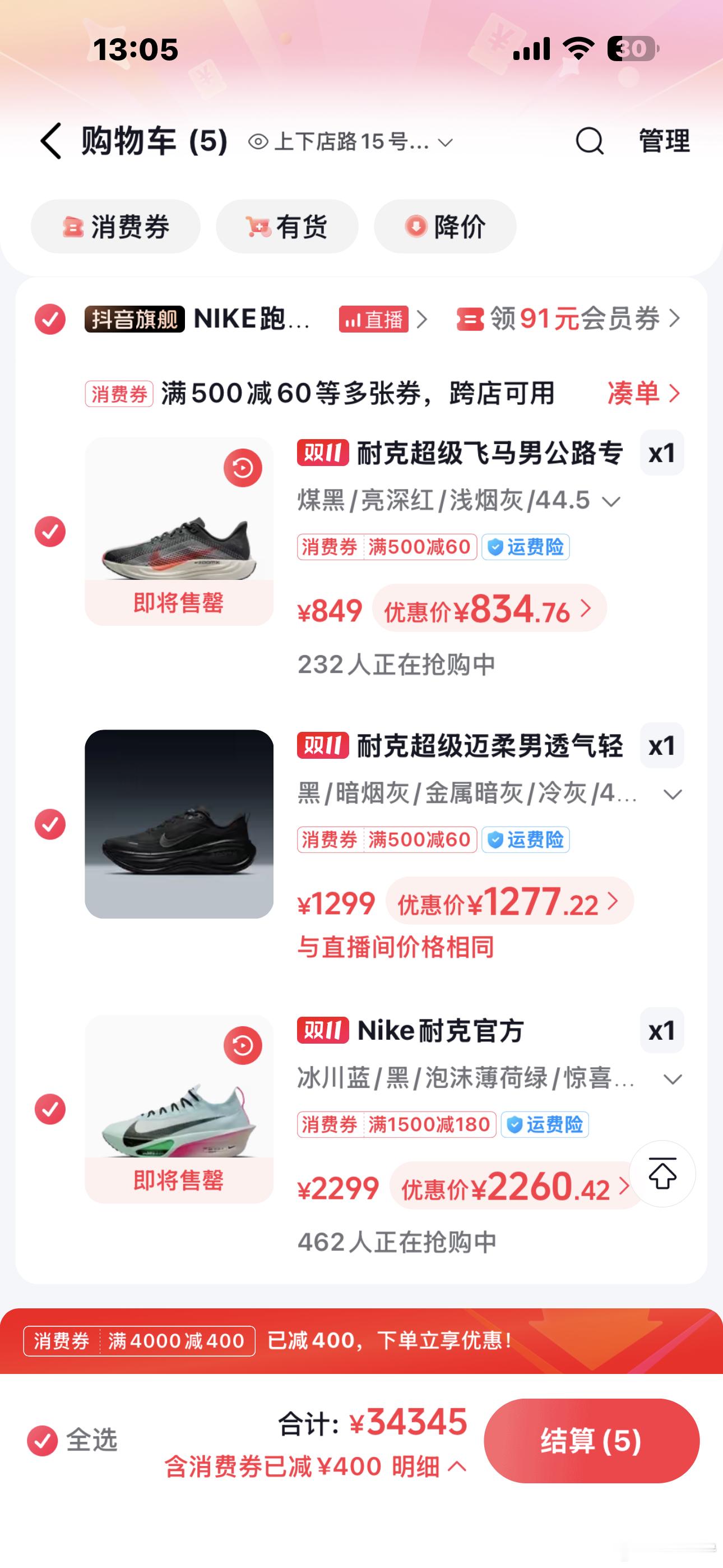Go back from the shopping cart
Image resolution: width=723 pixels, height=1568 pixels.
click(x=51, y=141)
